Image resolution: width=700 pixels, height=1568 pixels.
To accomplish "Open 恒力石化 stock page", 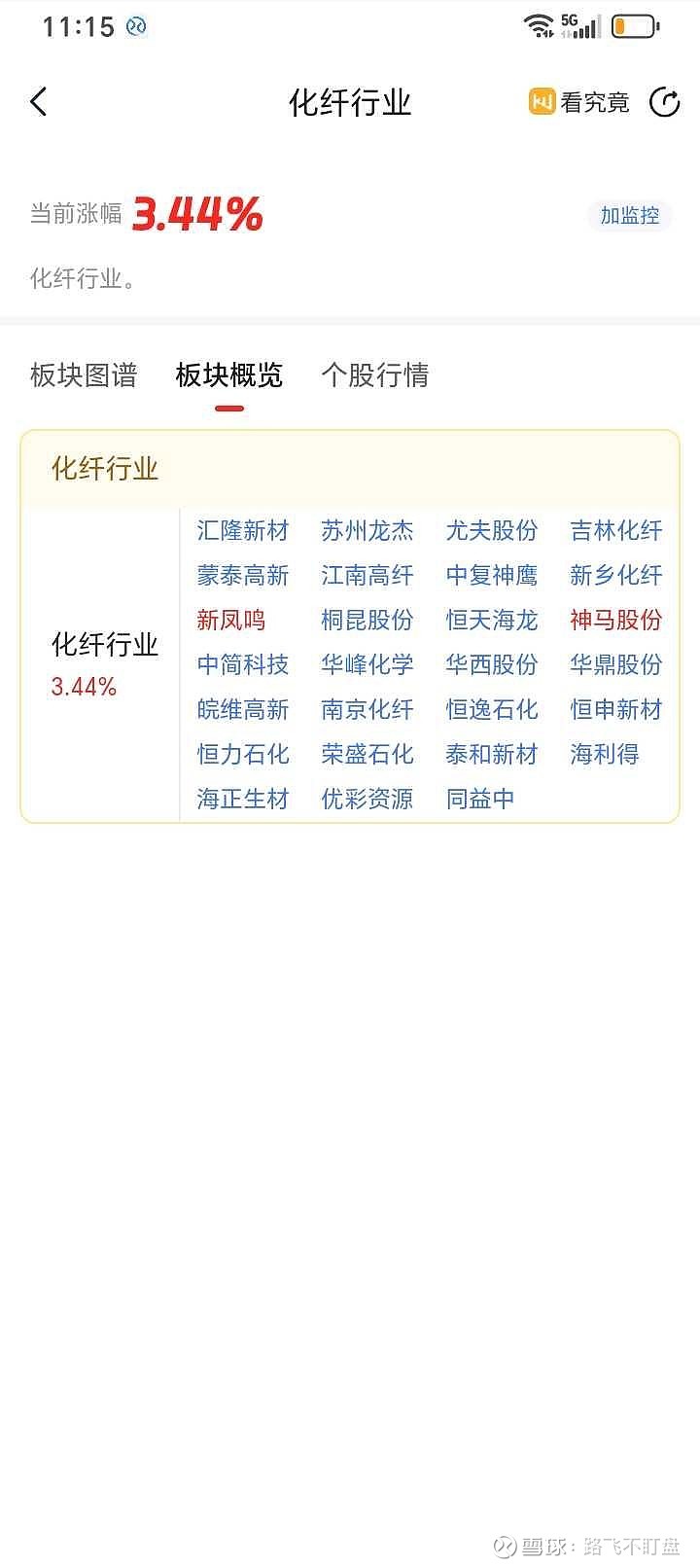I will click(241, 754).
